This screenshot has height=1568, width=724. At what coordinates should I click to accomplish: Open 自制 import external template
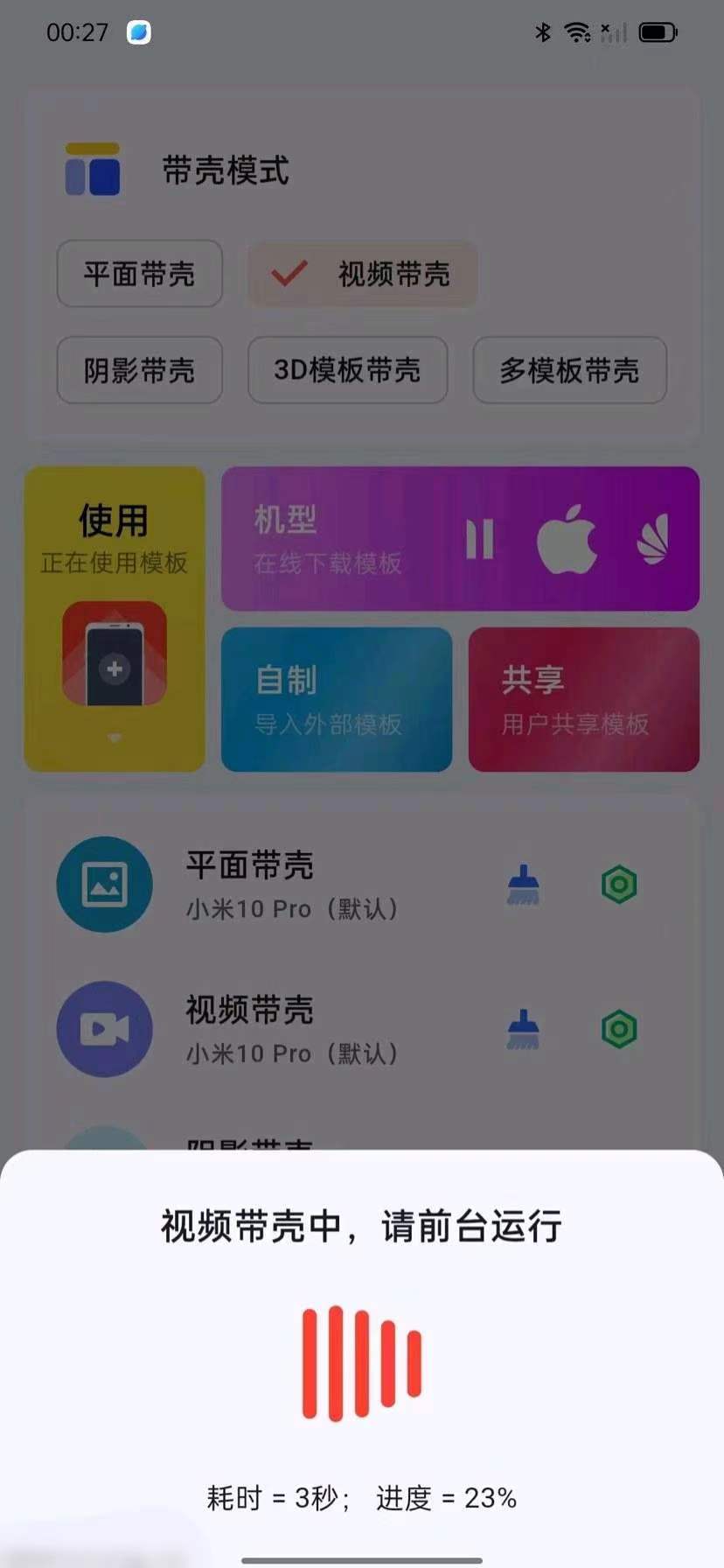[x=337, y=699]
